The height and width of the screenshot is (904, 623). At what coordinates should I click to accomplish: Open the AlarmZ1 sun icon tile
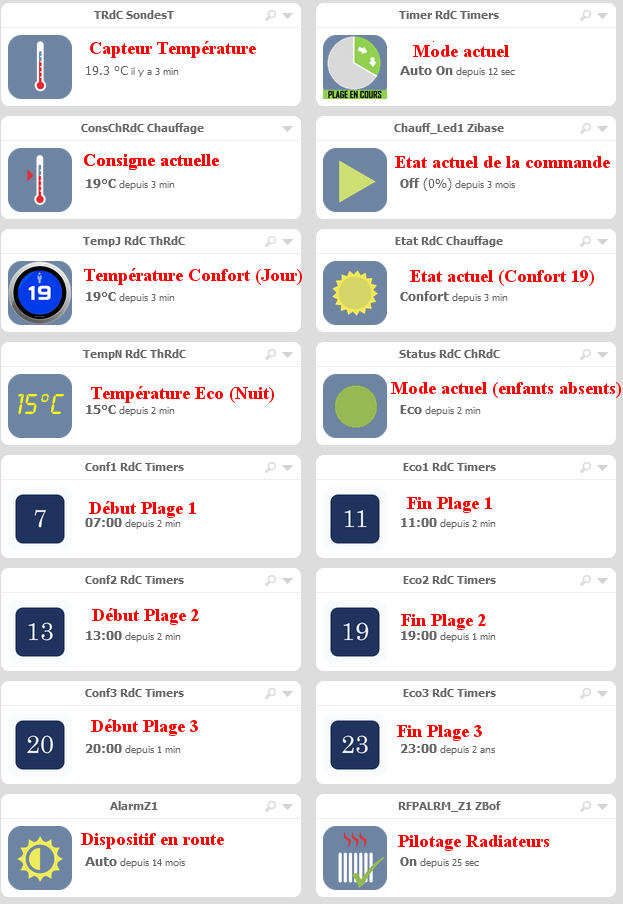[40, 858]
